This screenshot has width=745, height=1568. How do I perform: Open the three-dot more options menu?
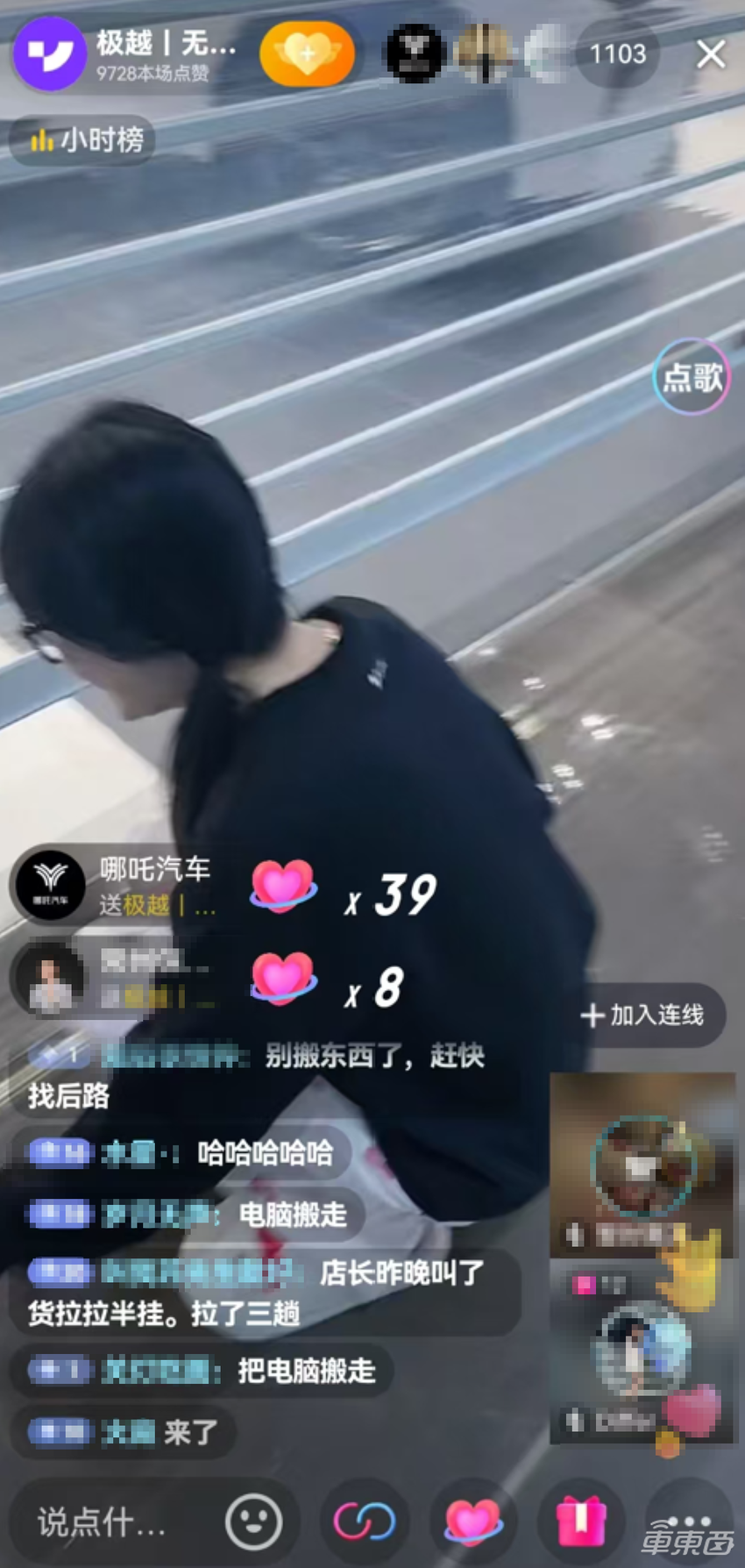(688, 1523)
